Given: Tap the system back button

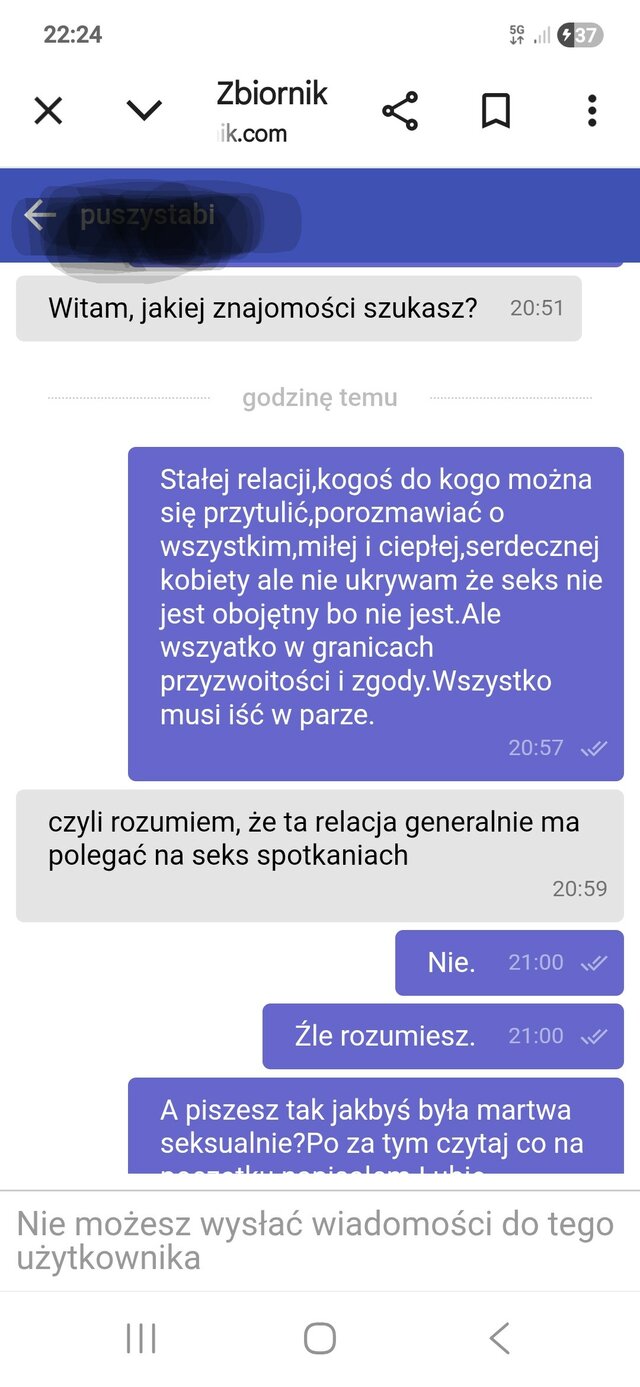Looking at the screenshot, I should [499, 1337].
